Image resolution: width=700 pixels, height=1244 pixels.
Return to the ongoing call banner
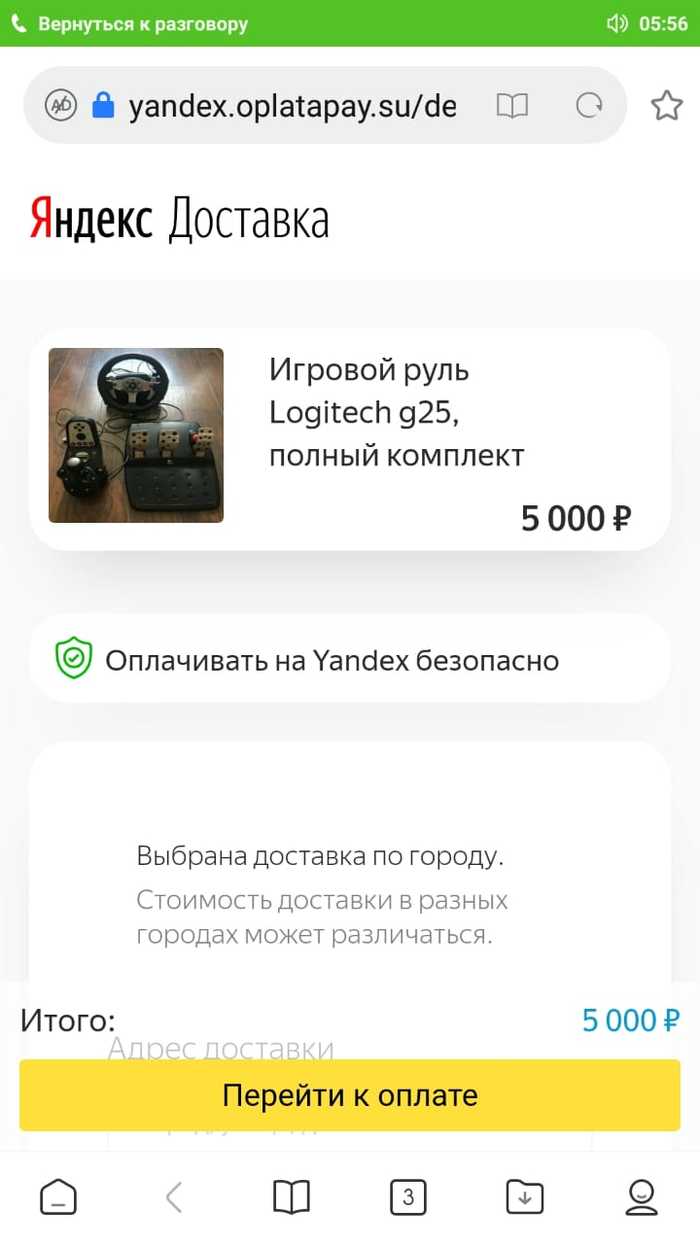[x=142, y=23]
